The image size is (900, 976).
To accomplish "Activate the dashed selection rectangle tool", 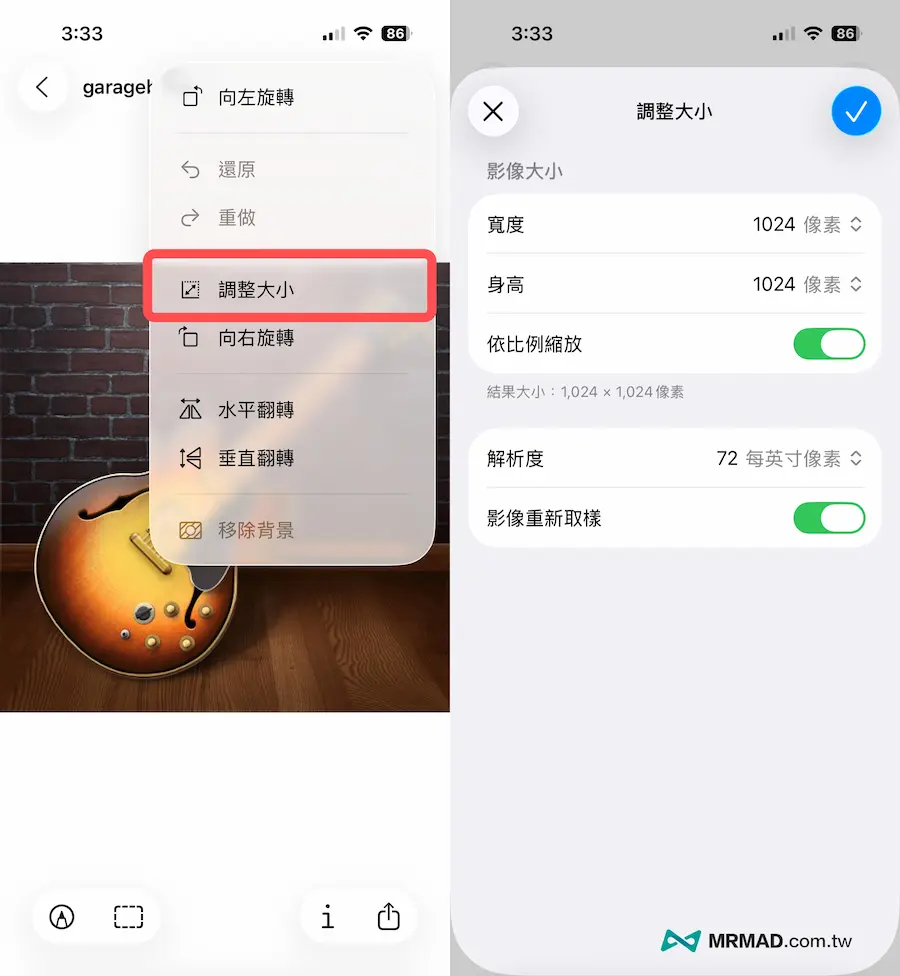I will [x=128, y=917].
